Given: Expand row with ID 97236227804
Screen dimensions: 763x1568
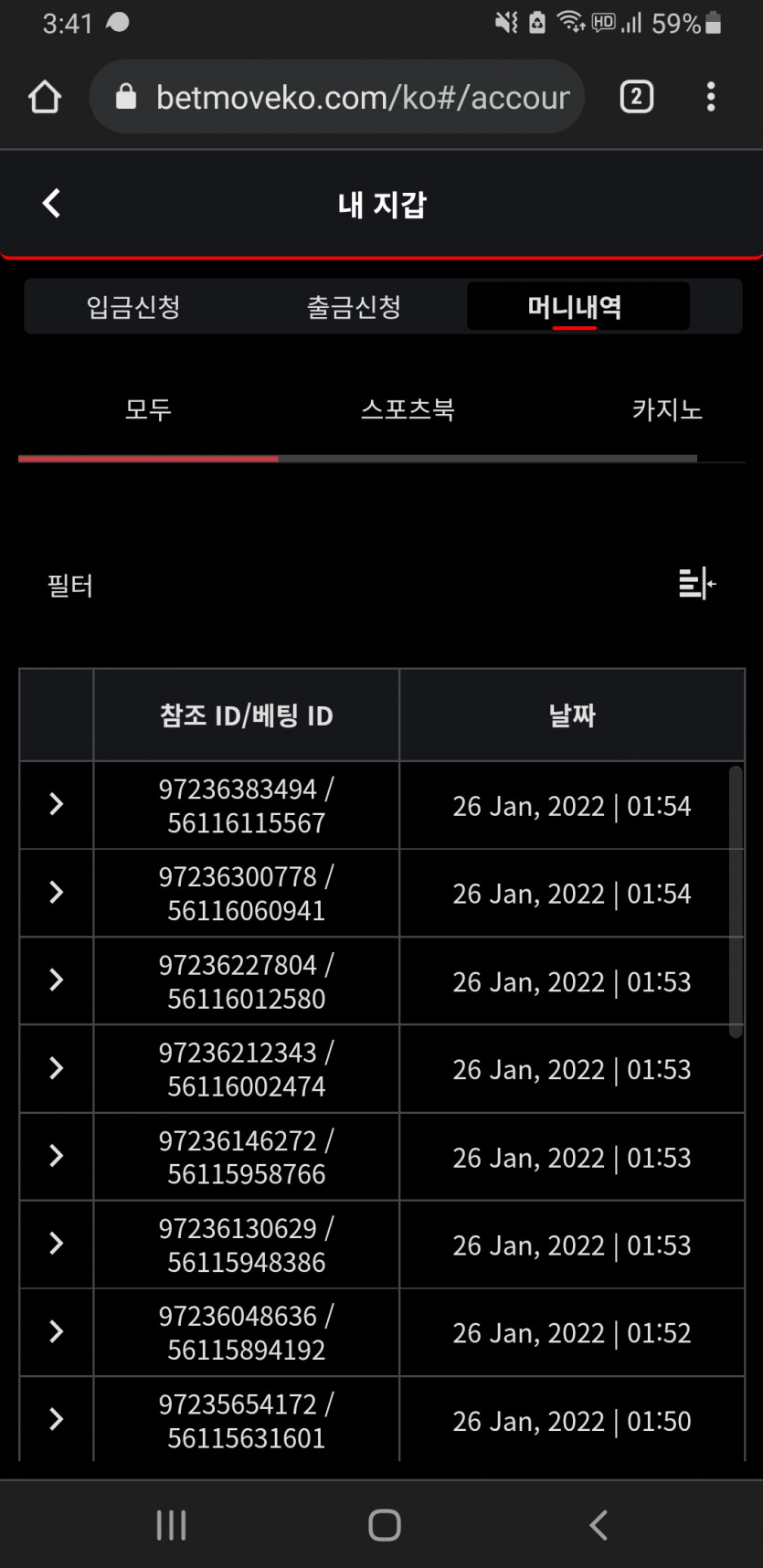Looking at the screenshot, I should (57, 980).
